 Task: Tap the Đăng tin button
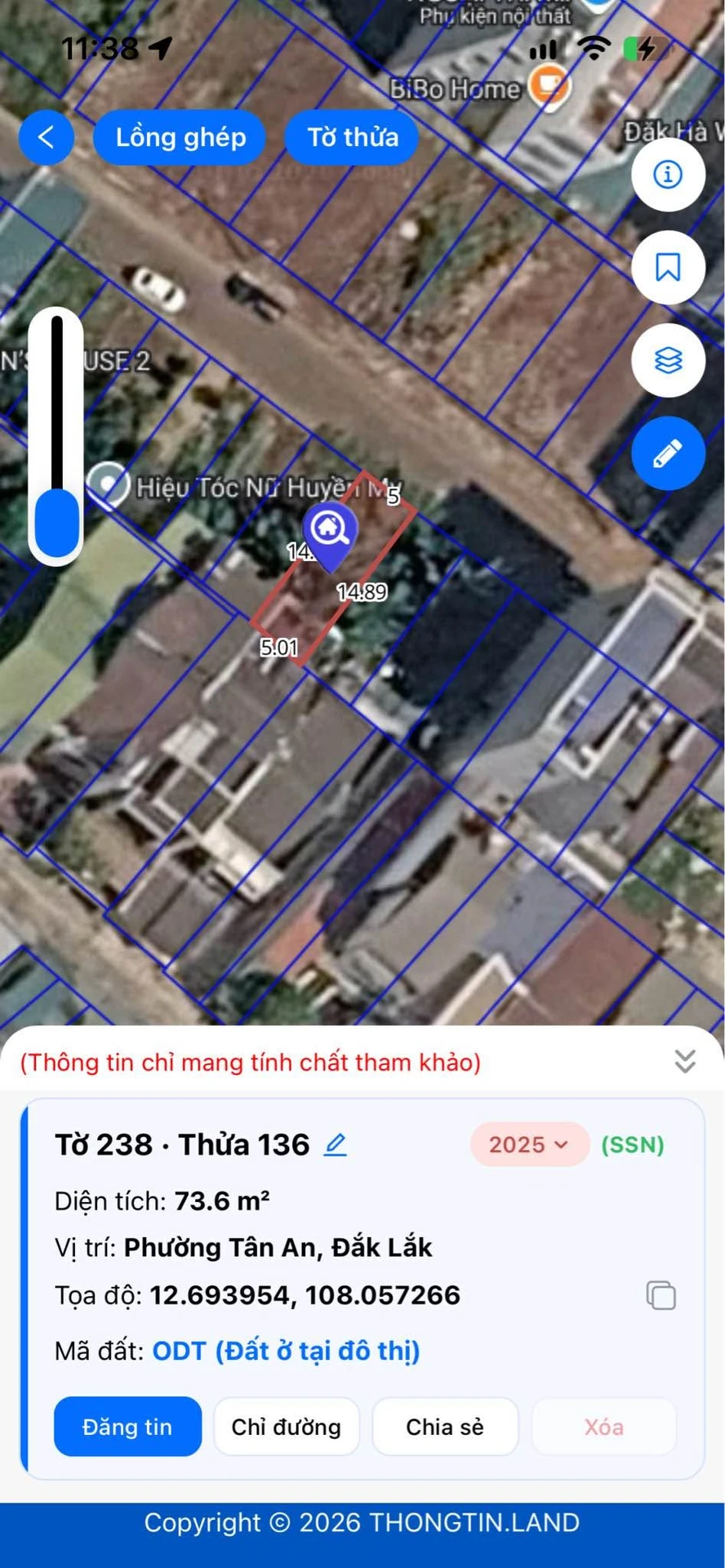point(127,1427)
